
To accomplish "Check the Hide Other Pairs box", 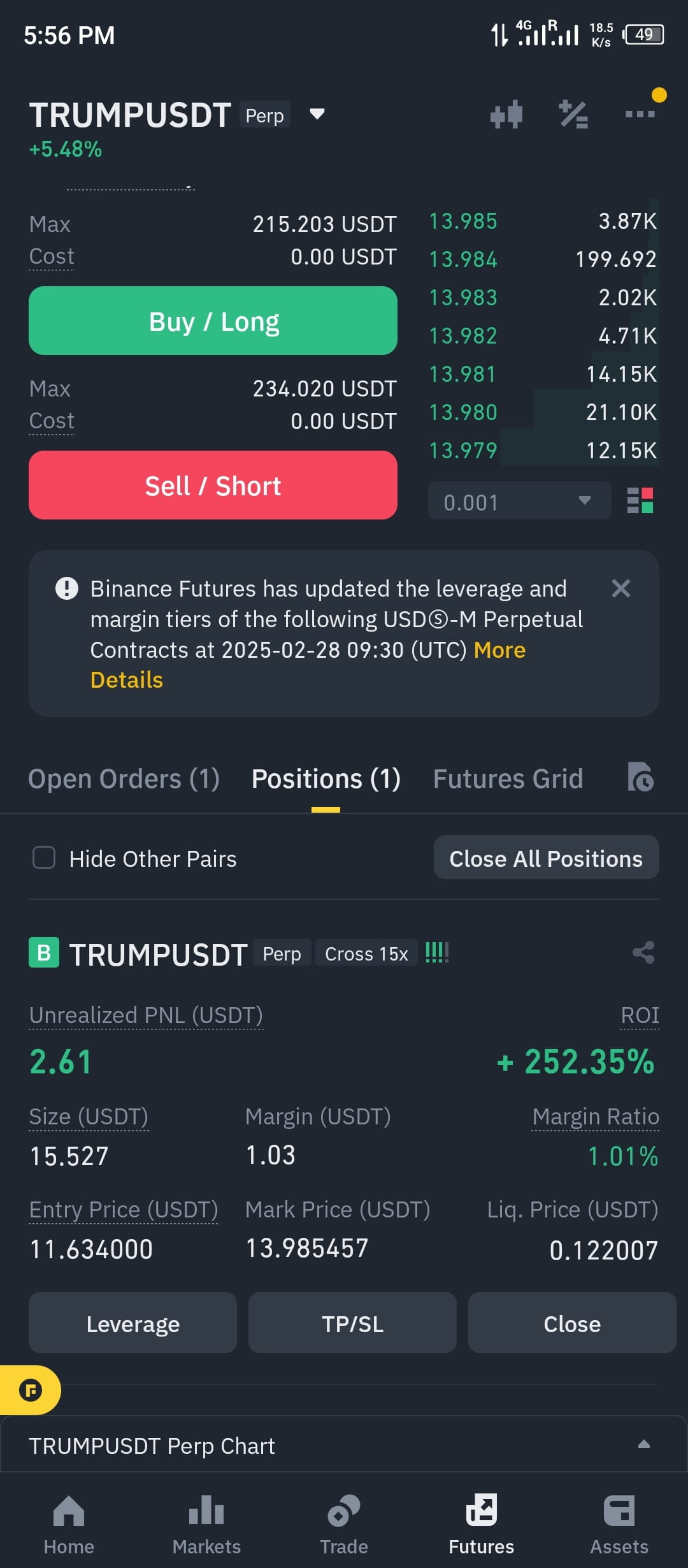I will tap(44, 858).
